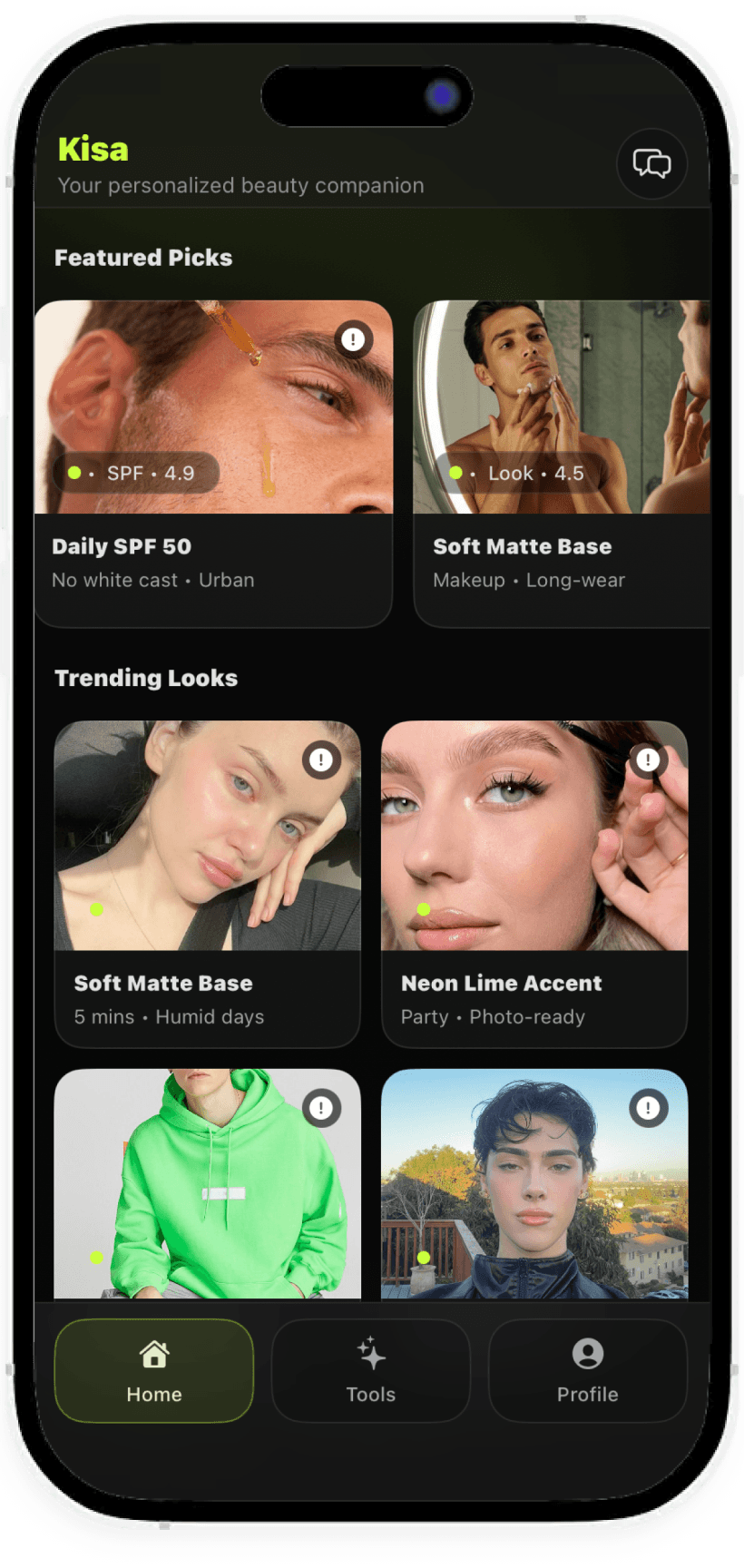744x1568 pixels.
Task: Open the chat bubbles icon in the header
Action: (x=651, y=163)
